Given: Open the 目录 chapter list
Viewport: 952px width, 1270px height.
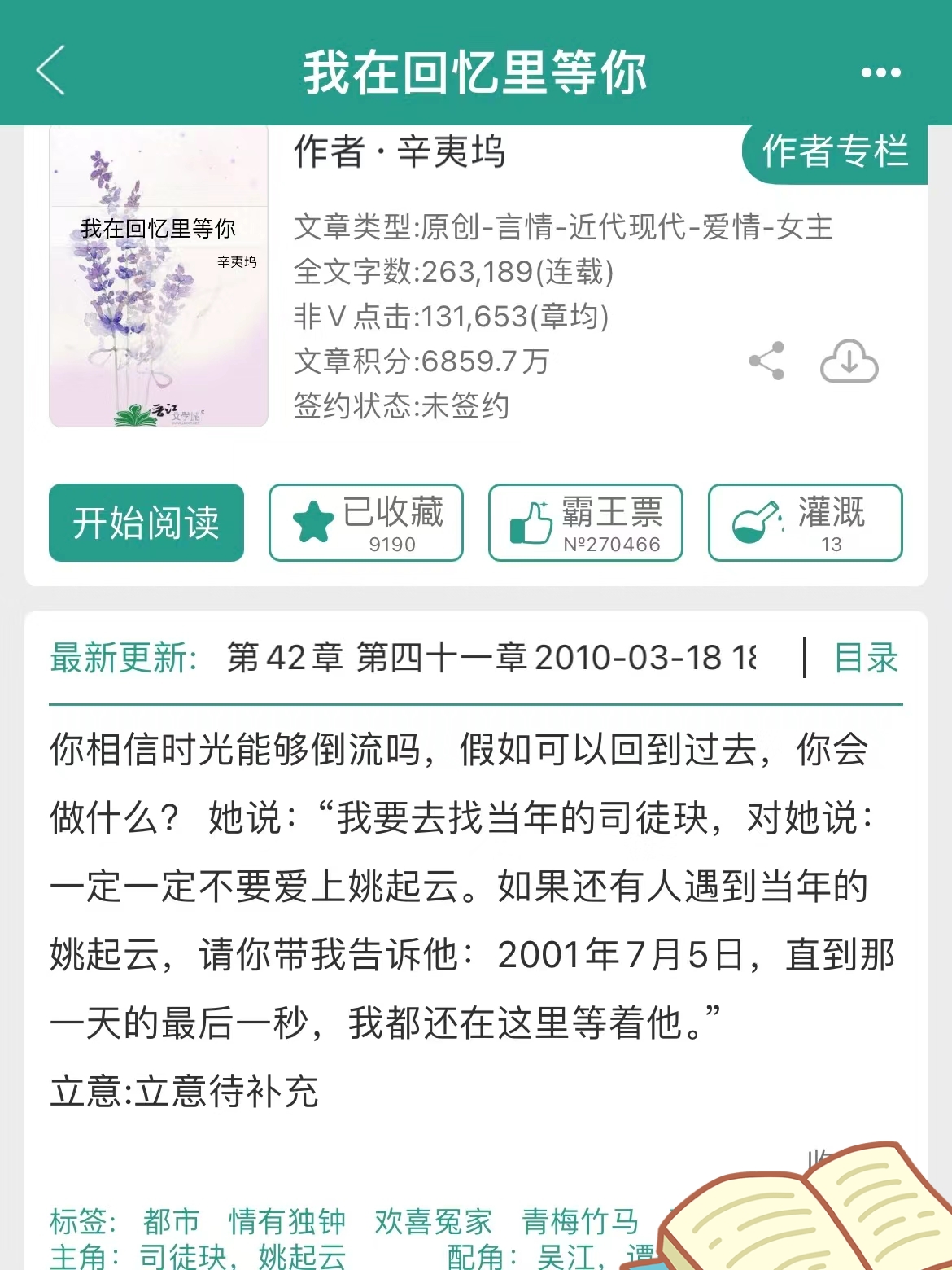Looking at the screenshot, I should (866, 658).
